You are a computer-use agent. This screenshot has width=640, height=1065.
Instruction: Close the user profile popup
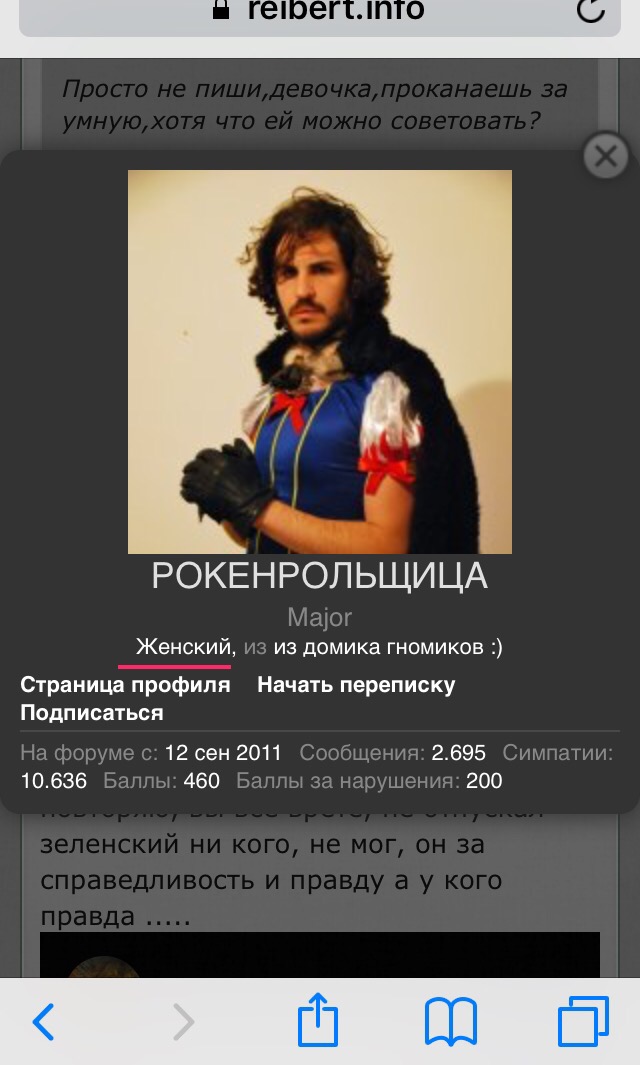[605, 156]
